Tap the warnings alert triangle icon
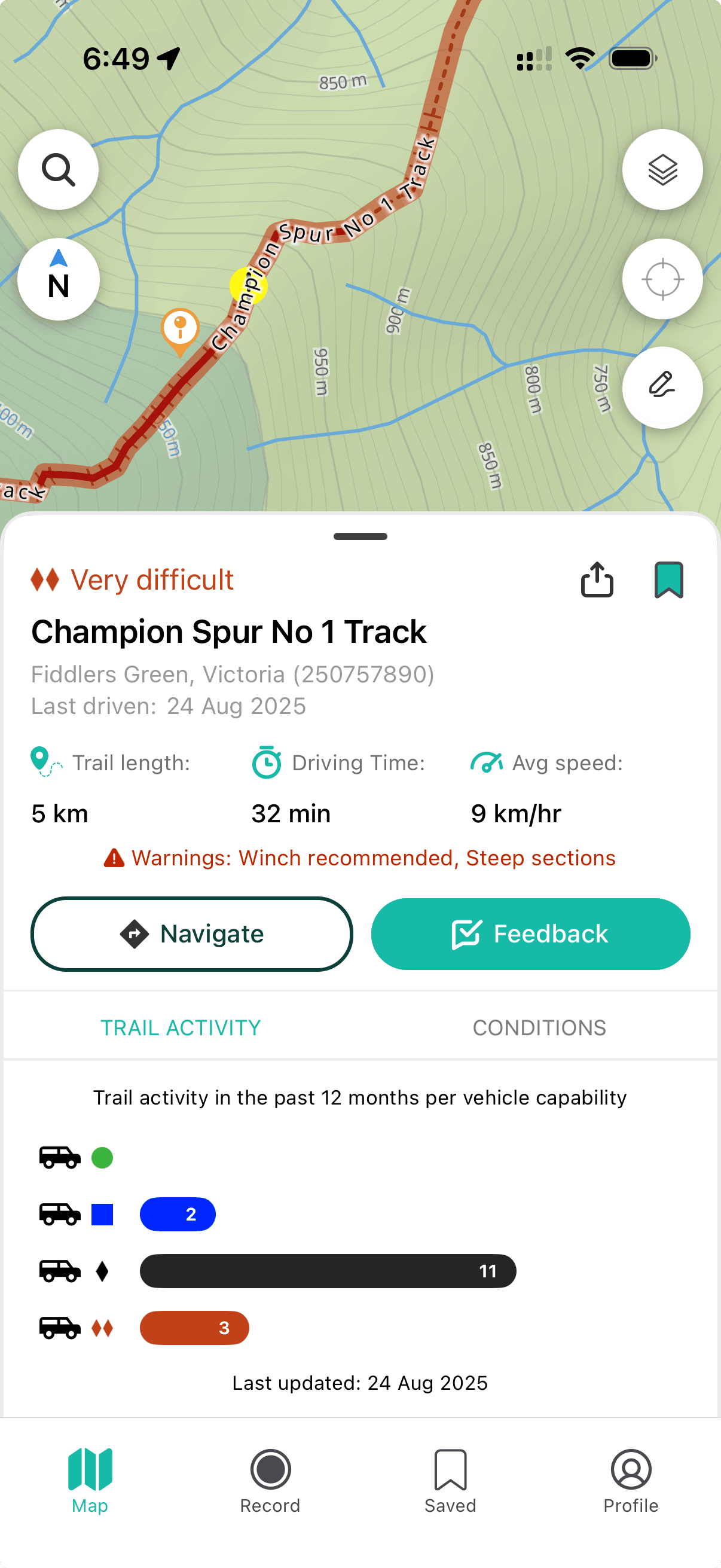The width and height of the screenshot is (721, 1568). [113, 857]
